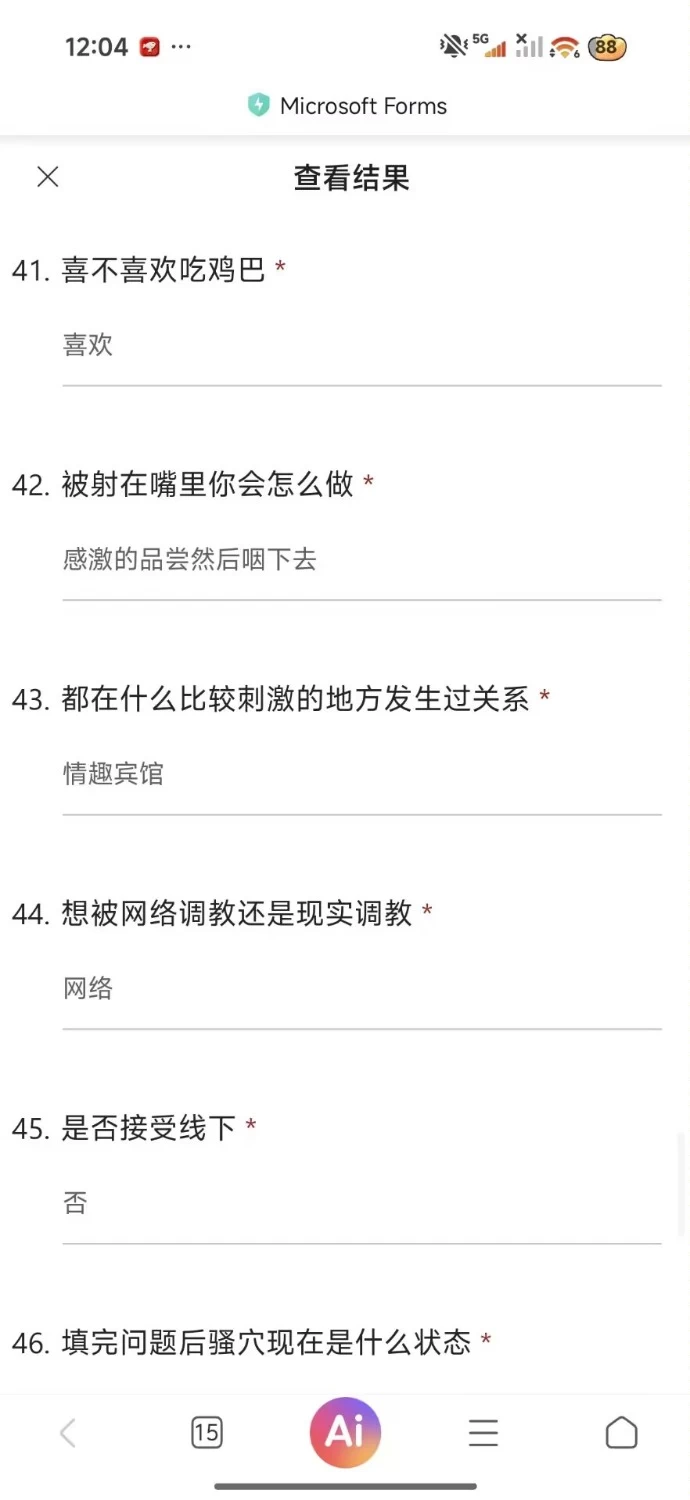Image resolution: width=690 pixels, height=1500 pixels.
Task: Close the results view with the X
Action: 48,177
